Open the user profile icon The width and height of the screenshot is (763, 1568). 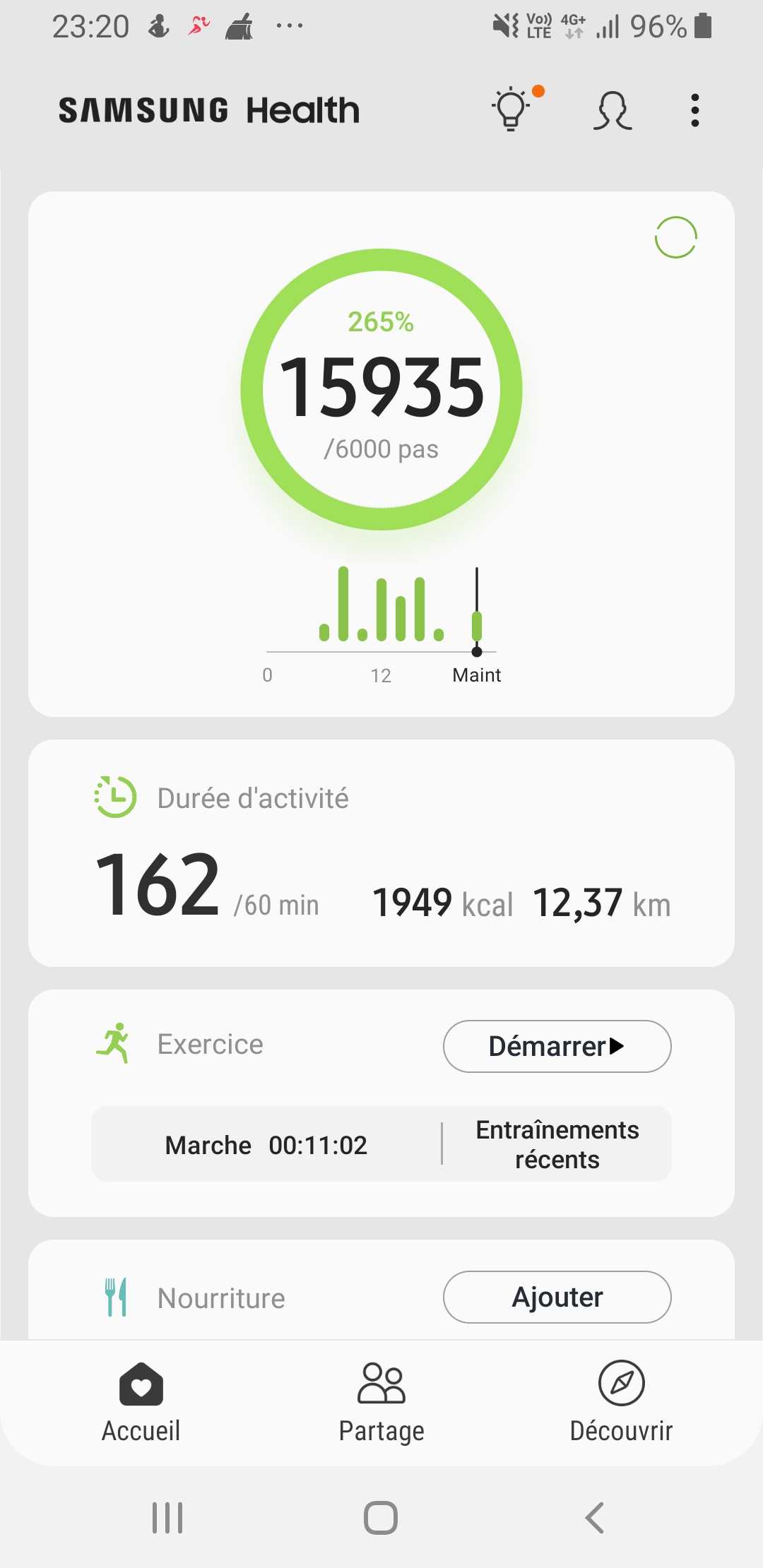point(612,111)
